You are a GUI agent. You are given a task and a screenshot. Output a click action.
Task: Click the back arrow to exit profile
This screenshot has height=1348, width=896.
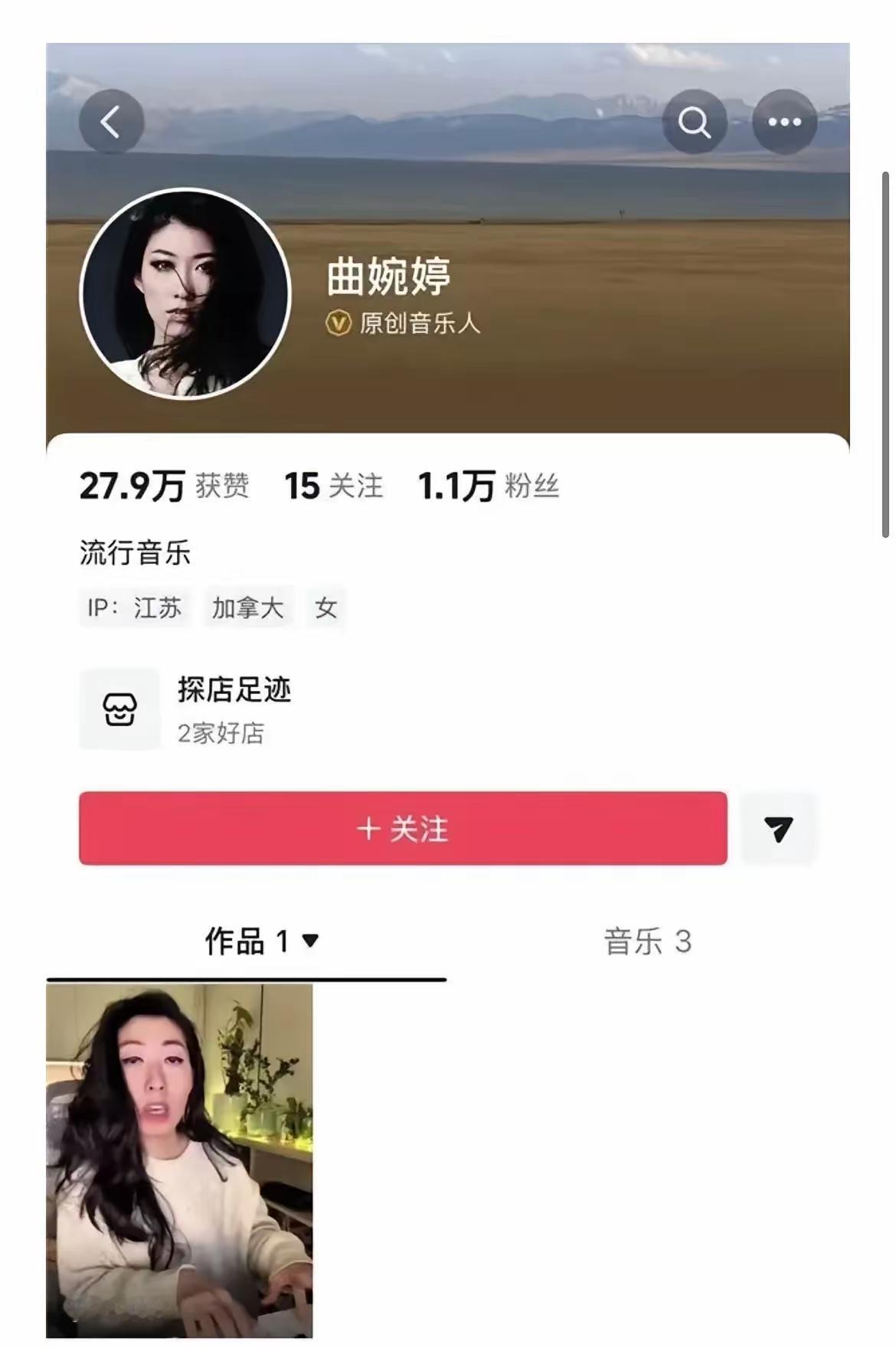coord(112,121)
